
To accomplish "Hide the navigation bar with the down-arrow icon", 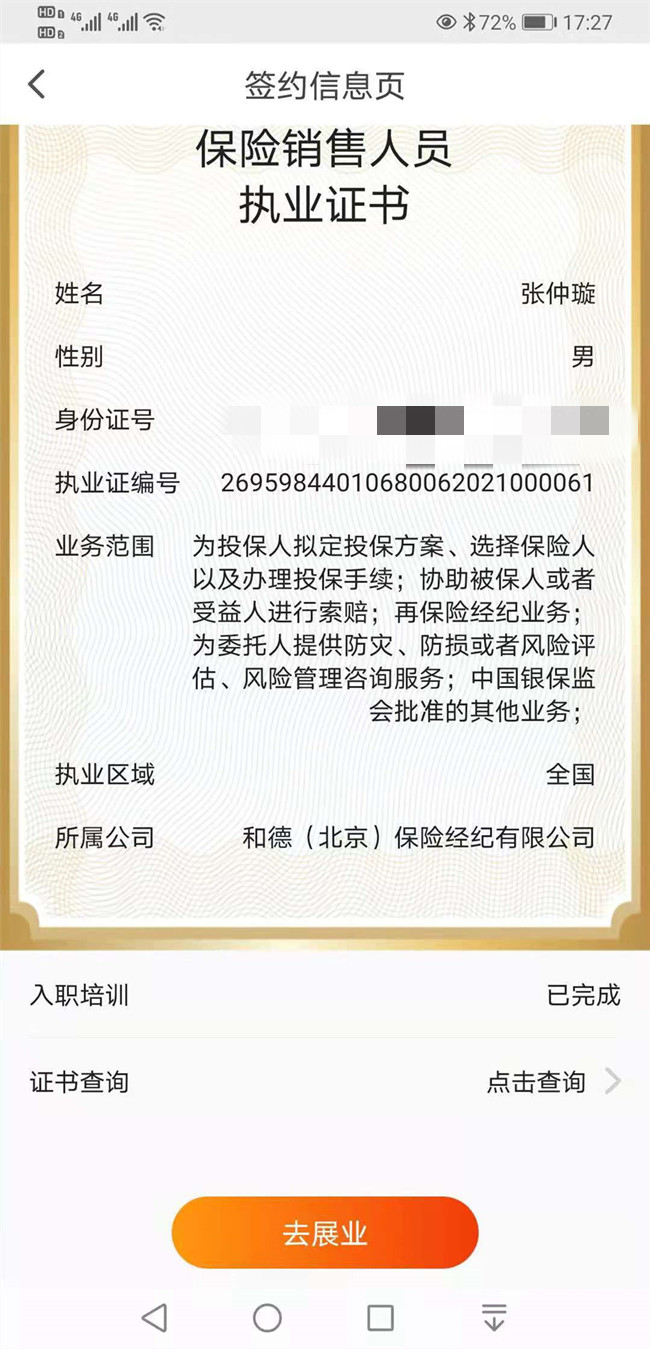I will pos(494,1317).
